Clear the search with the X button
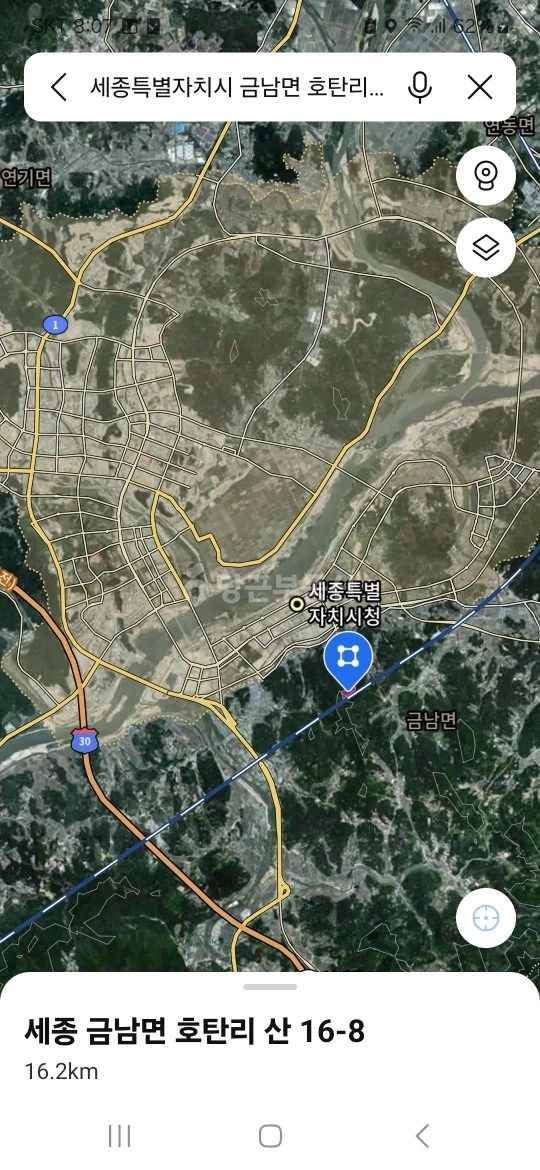This screenshot has width=540, height=1170. 480,87
